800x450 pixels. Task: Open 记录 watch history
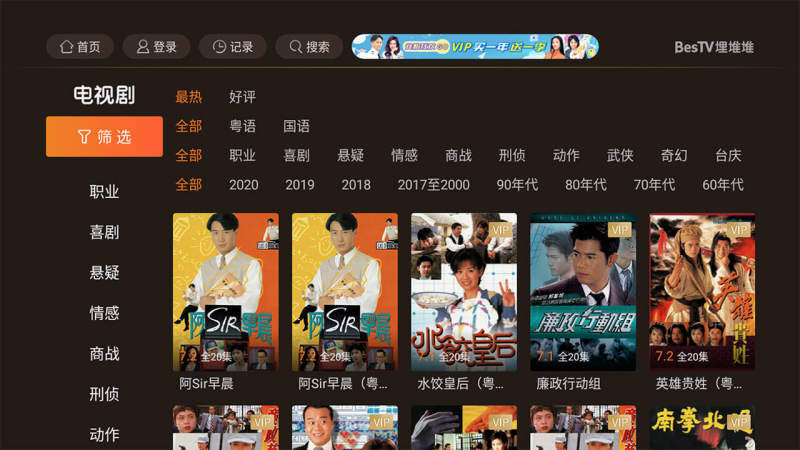232,47
